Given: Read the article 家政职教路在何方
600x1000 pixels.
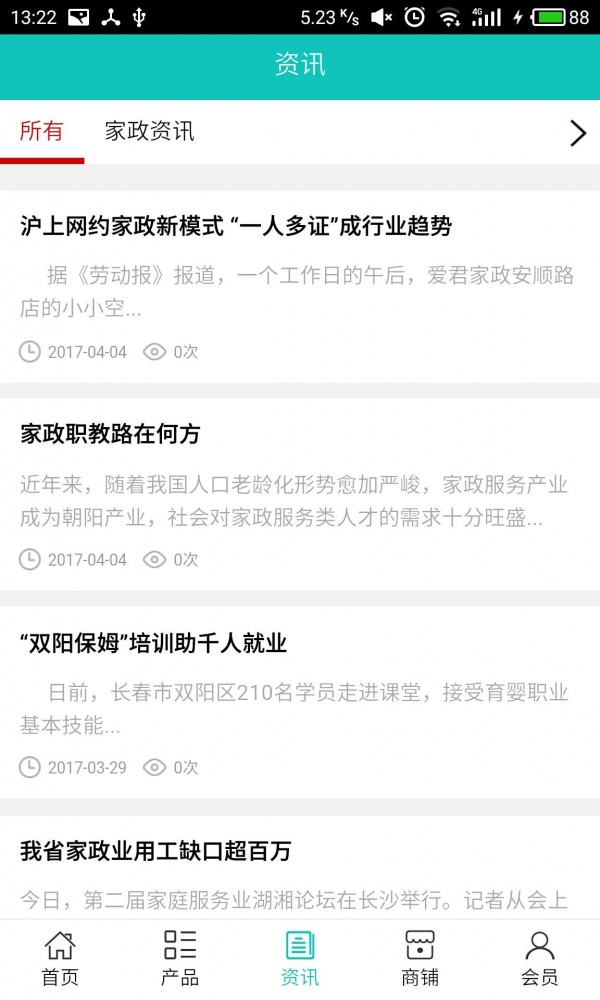Looking at the screenshot, I should (110, 434).
